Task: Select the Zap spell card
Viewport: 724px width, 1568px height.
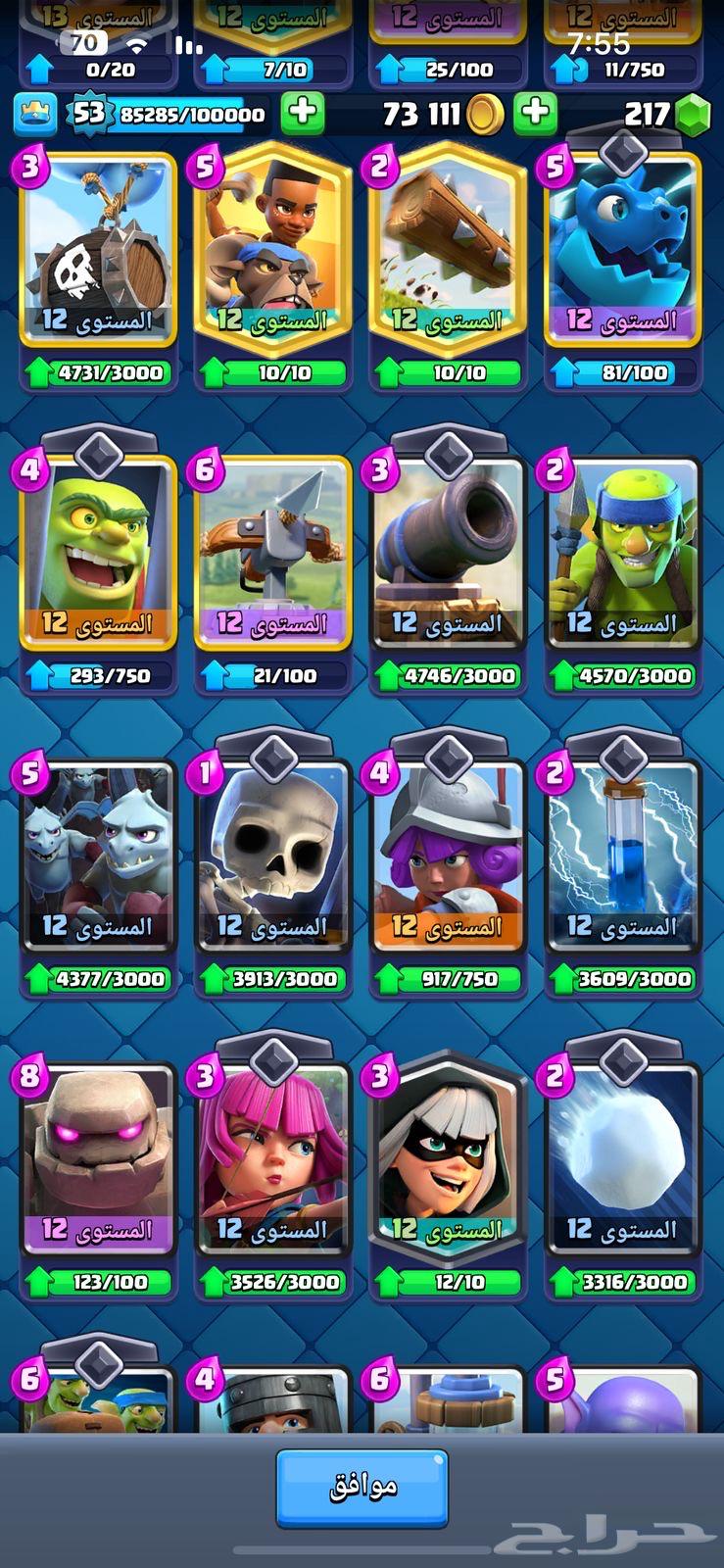Action: click(622, 857)
